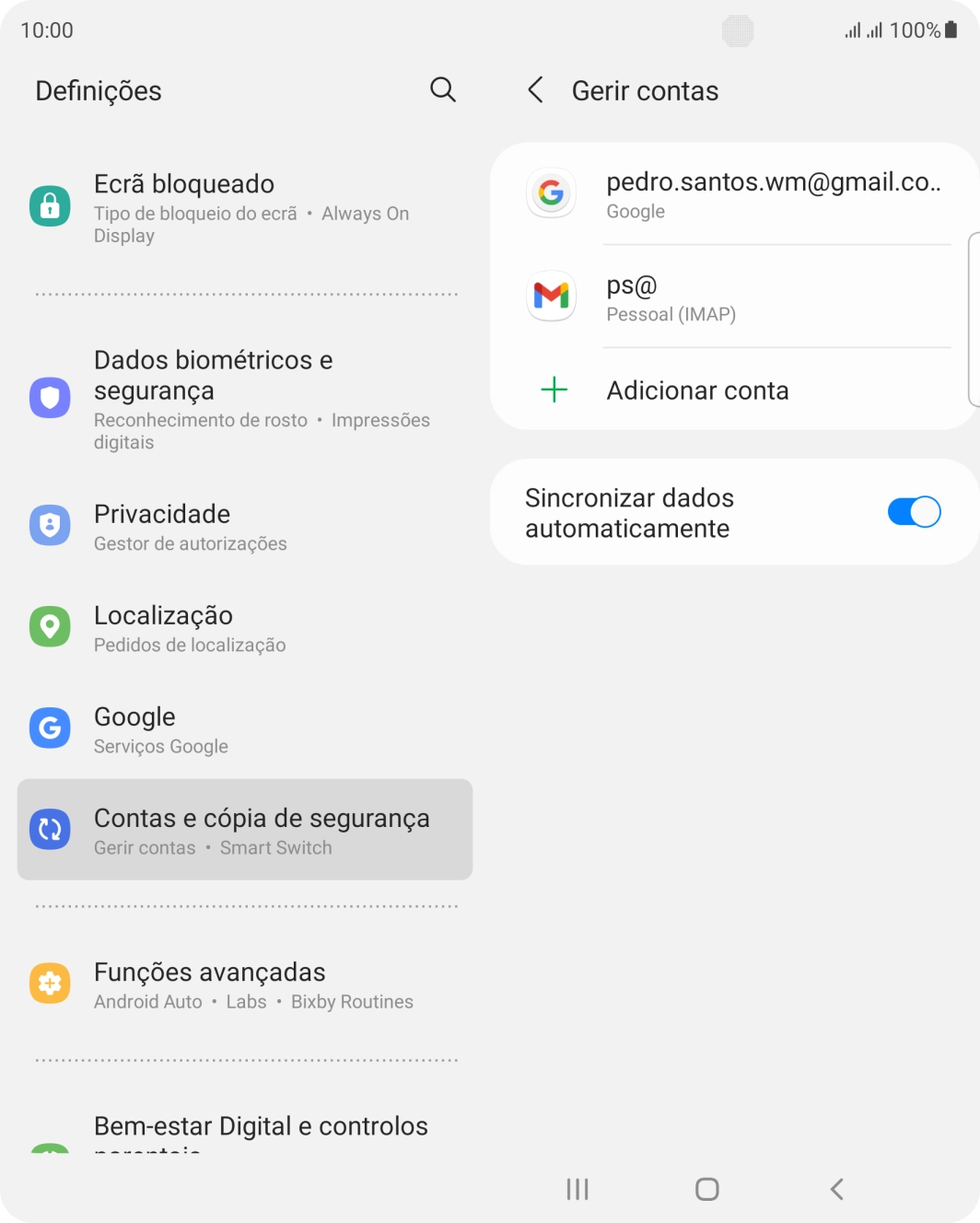Tap Adicionar conta
Image resolution: width=980 pixels, height=1223 pixels.
pyautogui.click(x=697, y=390)
